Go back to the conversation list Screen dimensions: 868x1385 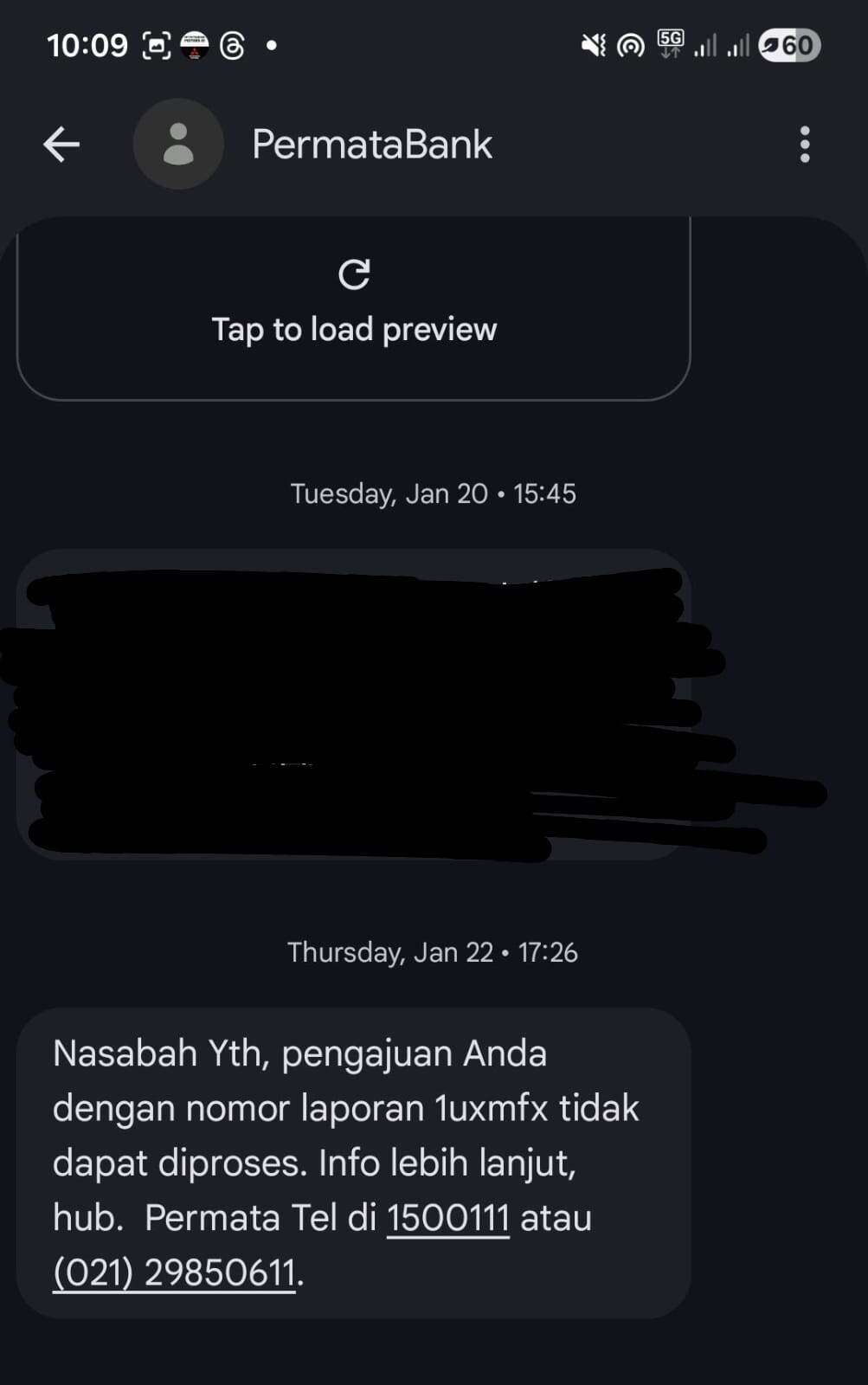coord(61,145)
